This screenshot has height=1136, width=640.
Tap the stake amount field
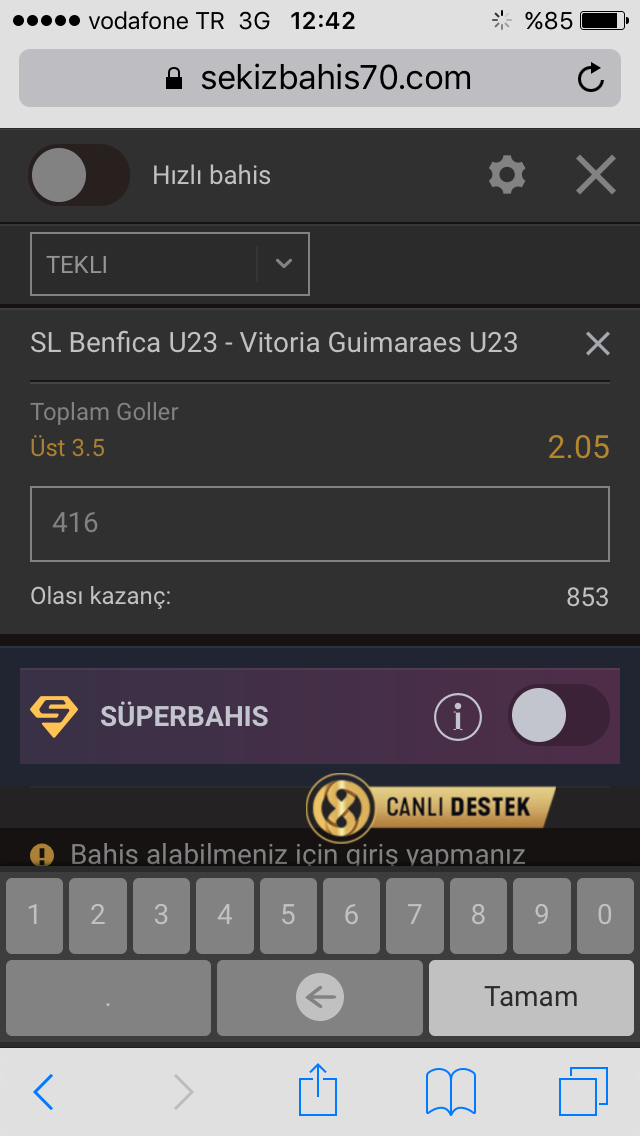tap(320, 524)
